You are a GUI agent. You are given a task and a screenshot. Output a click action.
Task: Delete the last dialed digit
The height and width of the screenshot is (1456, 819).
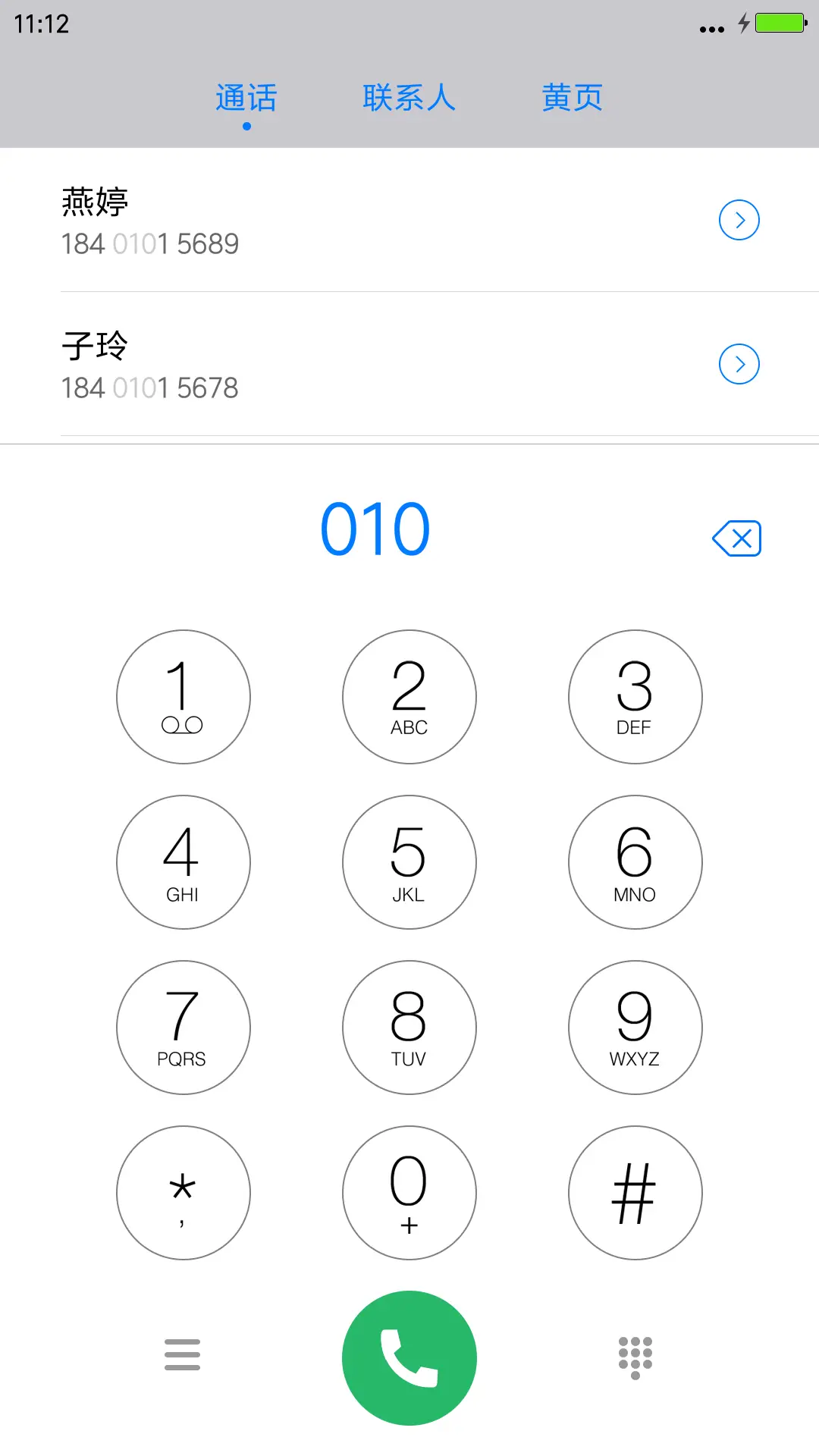[x=736, y=538]
